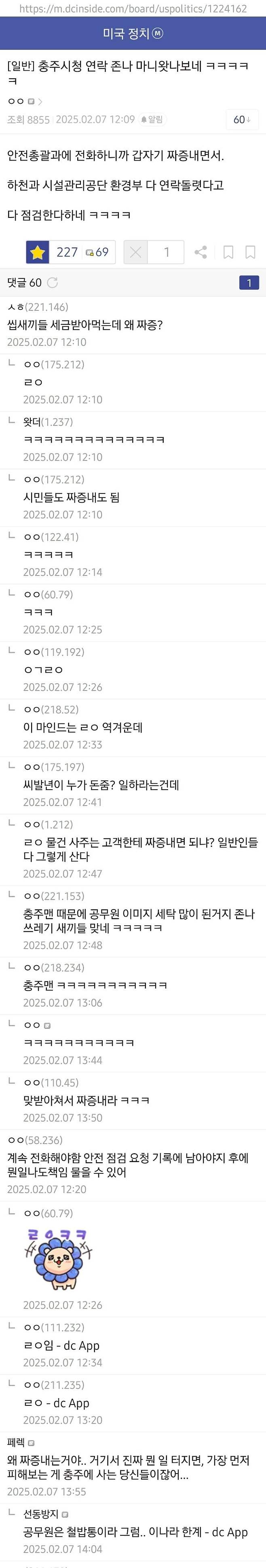Jump to comments with the 60 button
Screen dimensions: 266x1568
[x=242, y=119]
